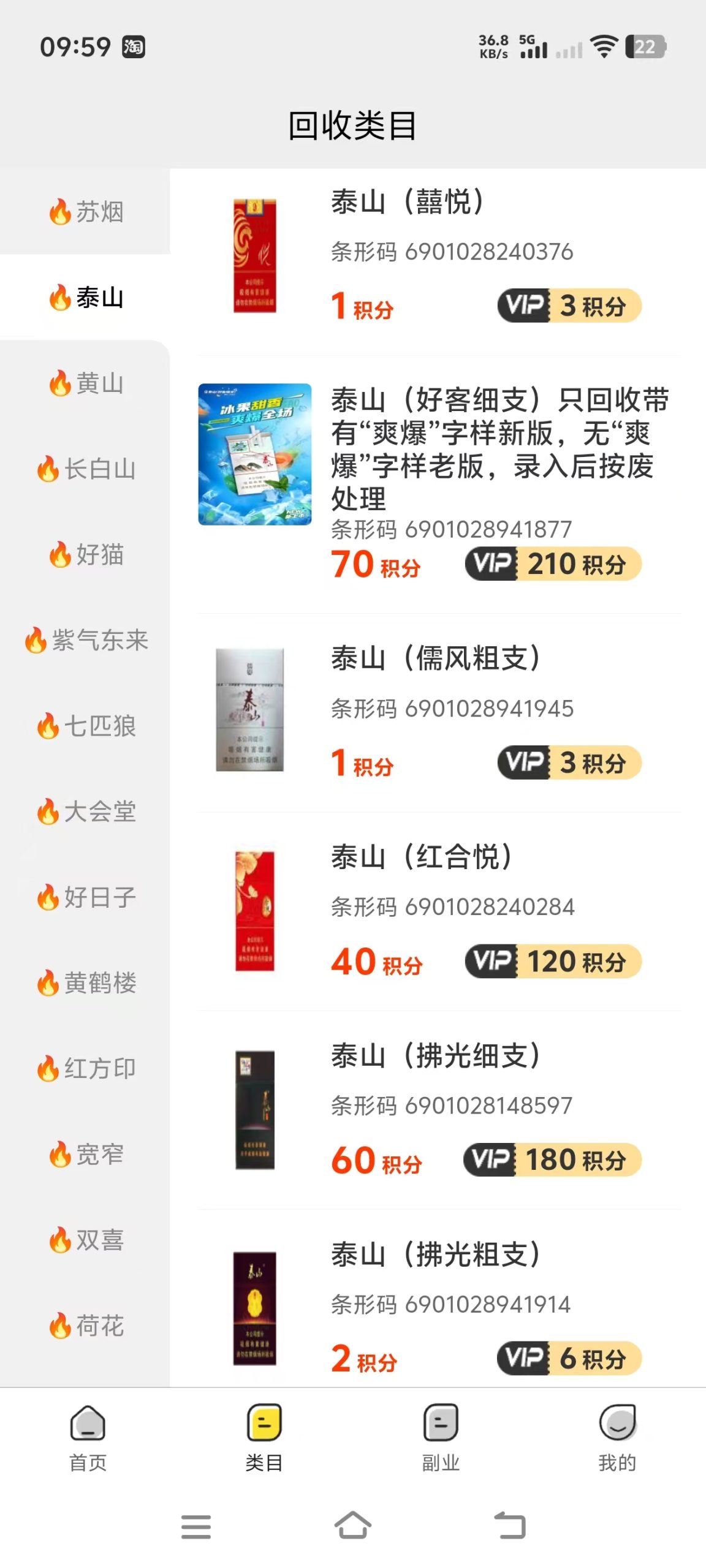Open the 我的 tab

tap(617, 1437)
